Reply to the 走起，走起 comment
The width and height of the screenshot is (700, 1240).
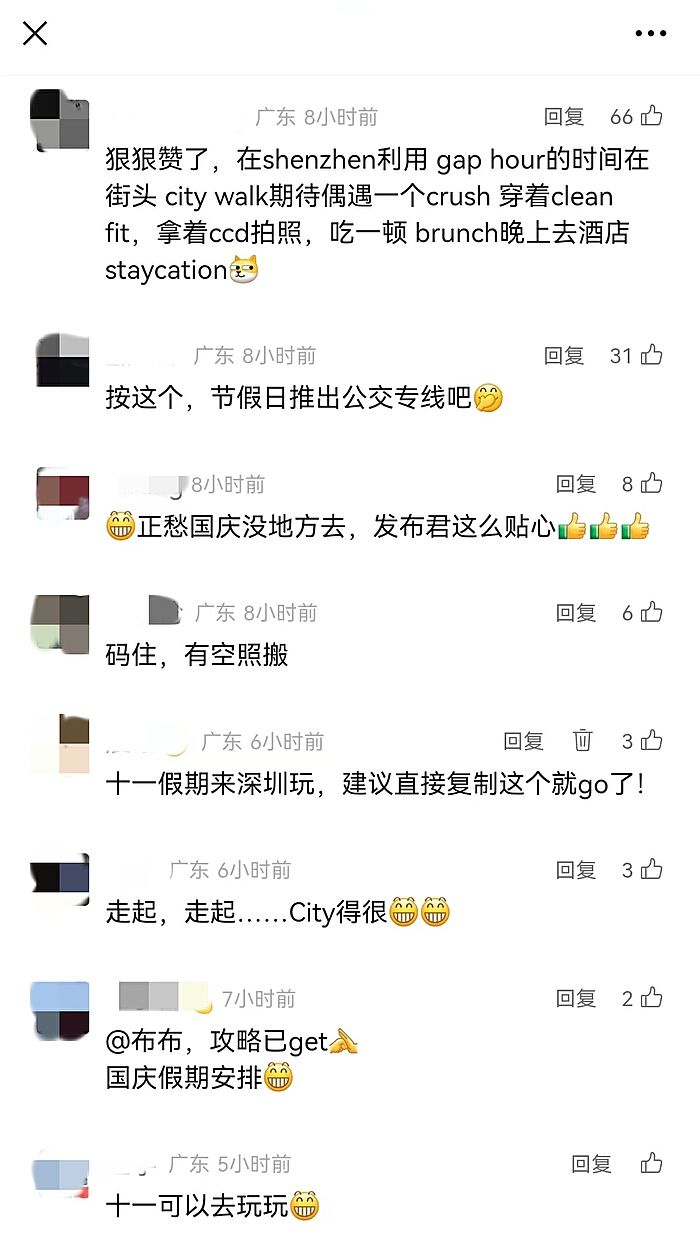coord(576,870)
